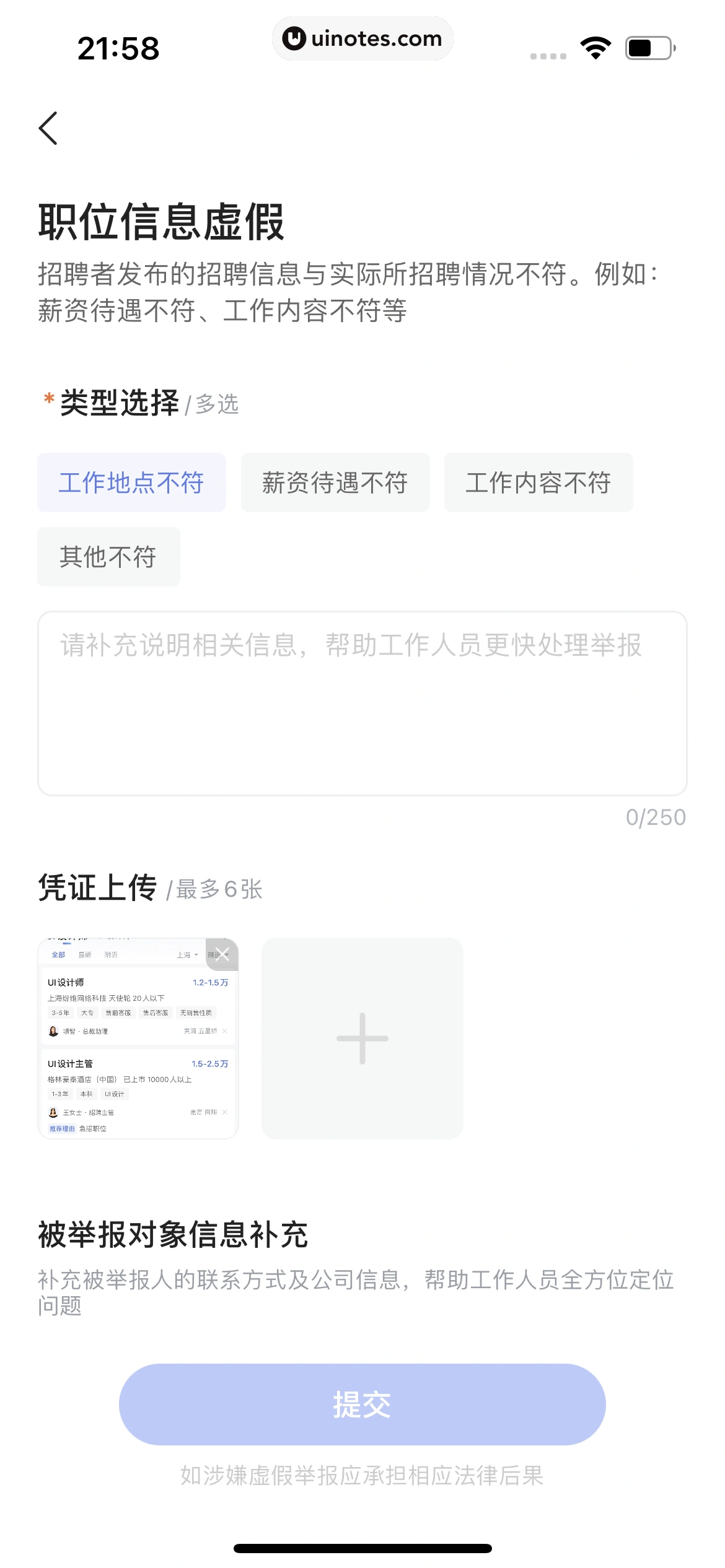
Task: Go back using the top-left arrow
Action: click(48, 128)
